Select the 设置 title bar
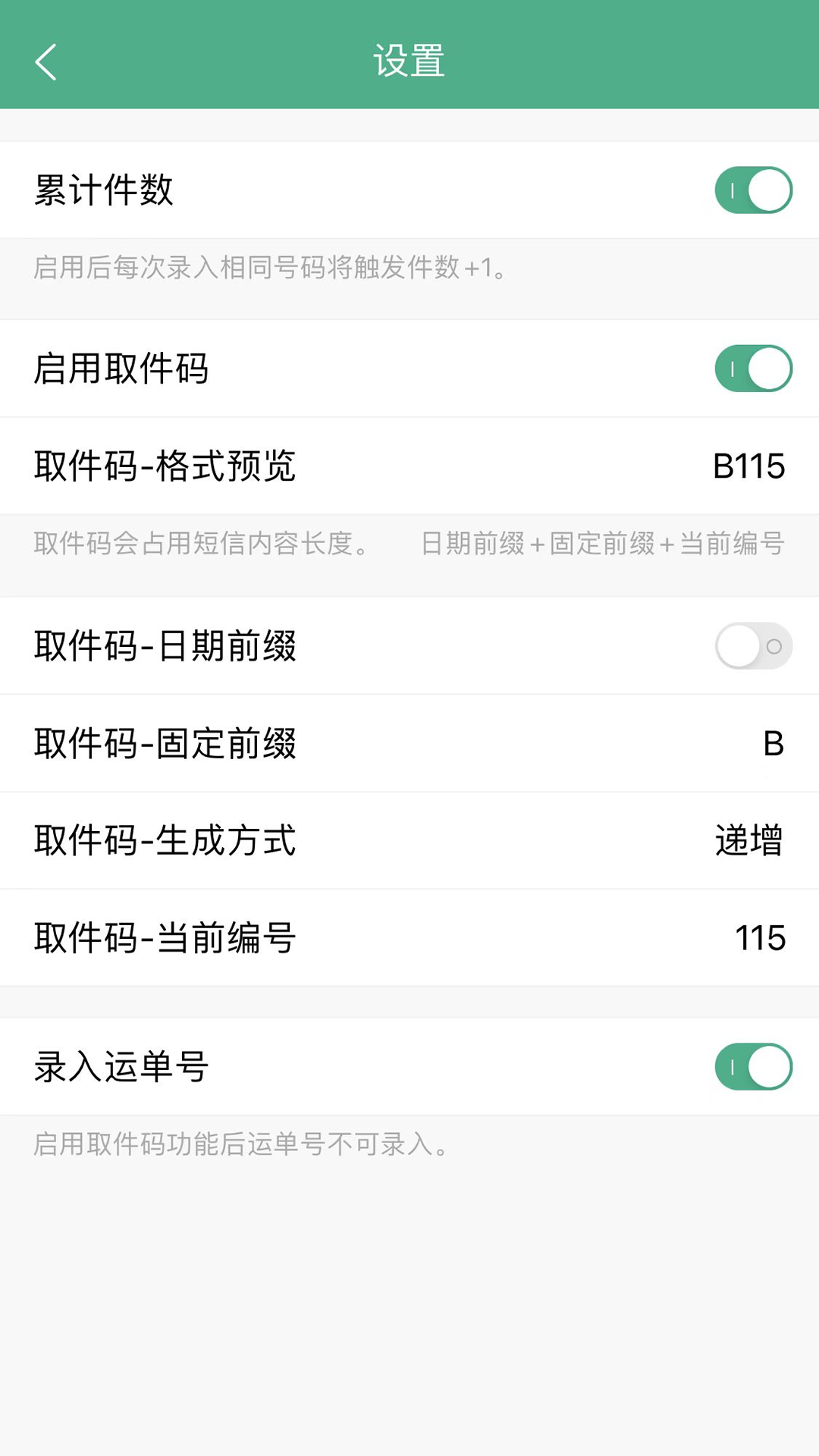 coord(409,62)
